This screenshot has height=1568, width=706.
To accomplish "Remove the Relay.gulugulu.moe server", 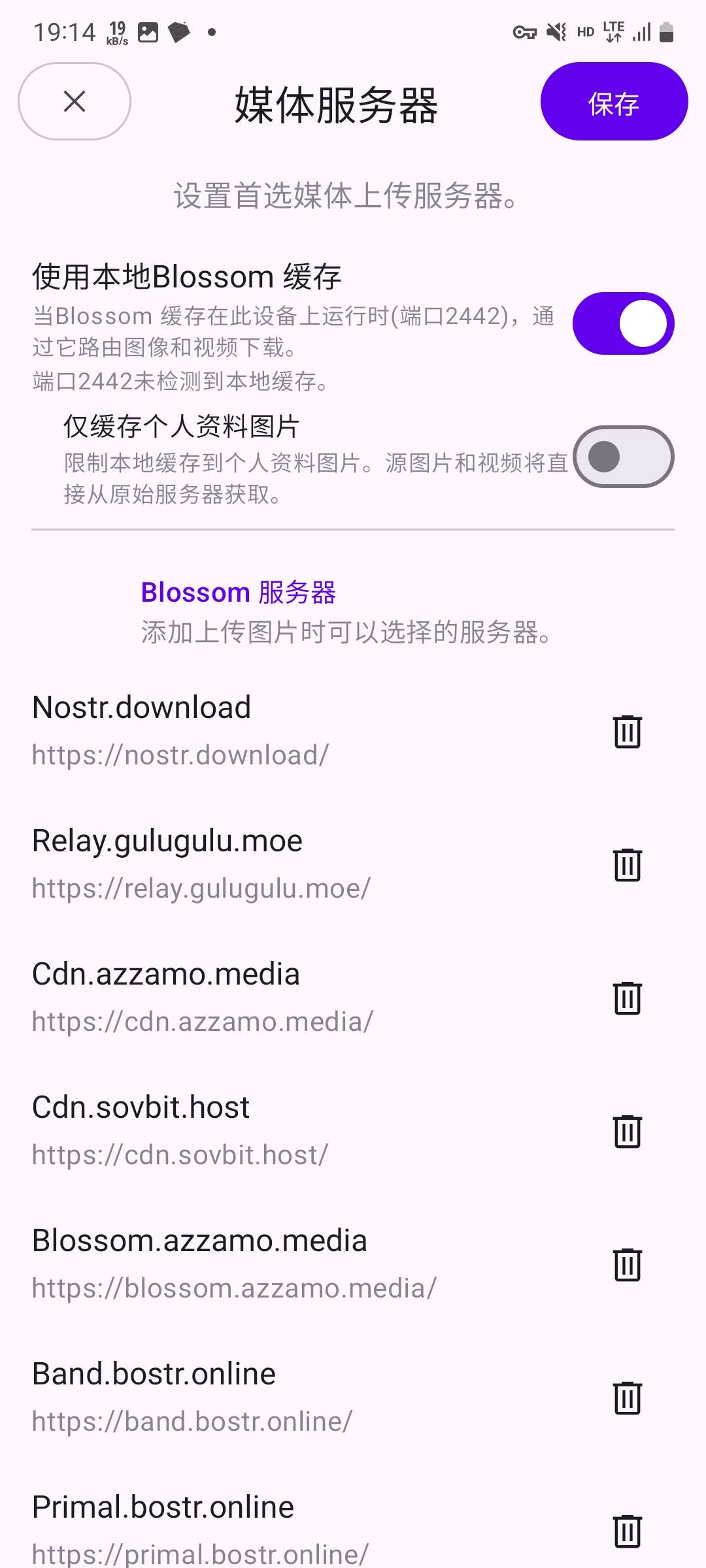I will click(628, 864).
